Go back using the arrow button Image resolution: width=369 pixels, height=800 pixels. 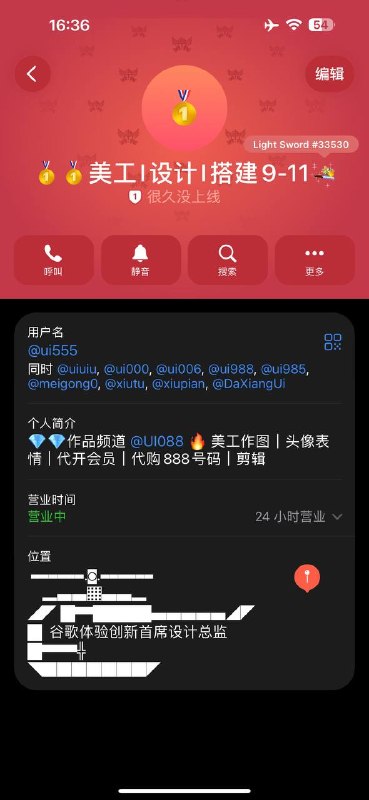tap(33, 74)
